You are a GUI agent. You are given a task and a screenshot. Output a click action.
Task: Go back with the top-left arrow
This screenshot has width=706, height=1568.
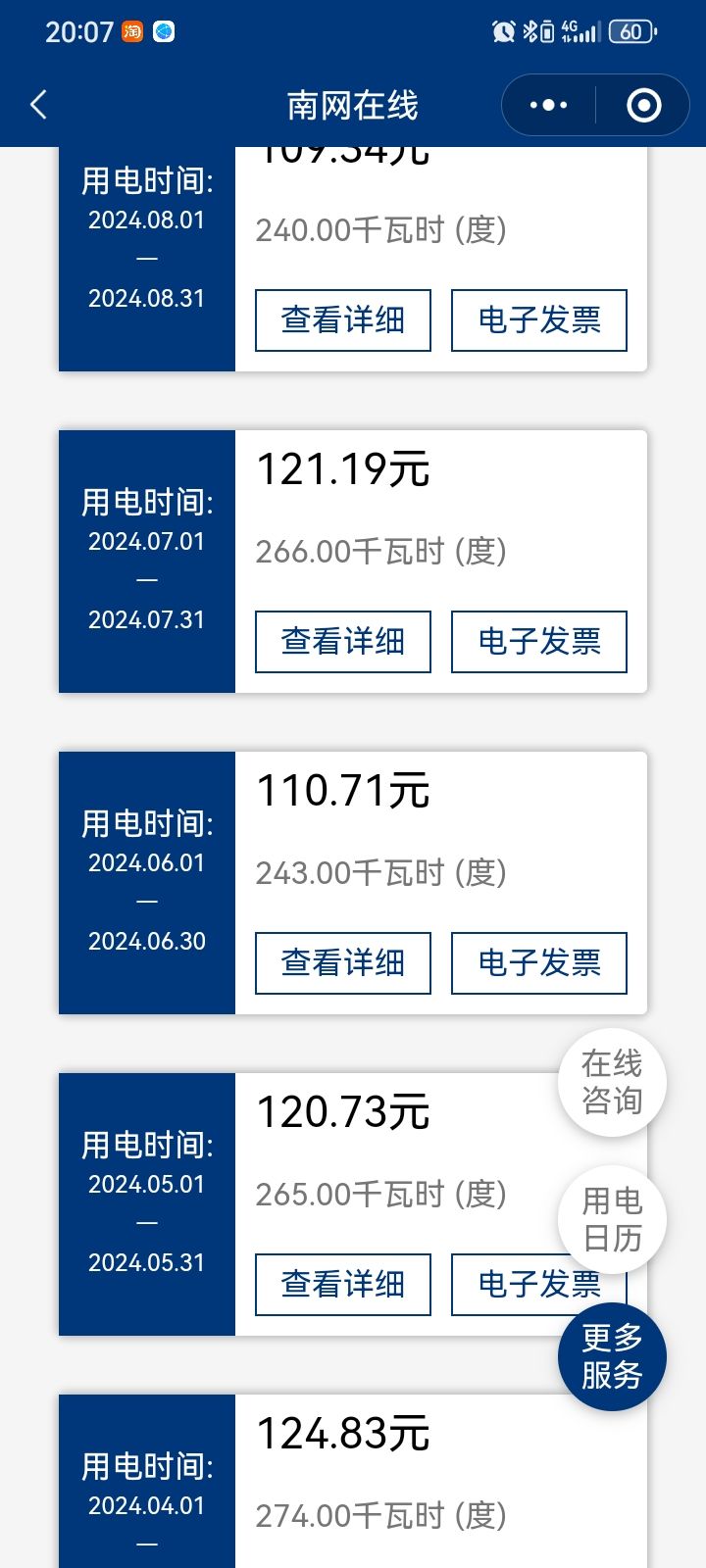click(38, 105)
